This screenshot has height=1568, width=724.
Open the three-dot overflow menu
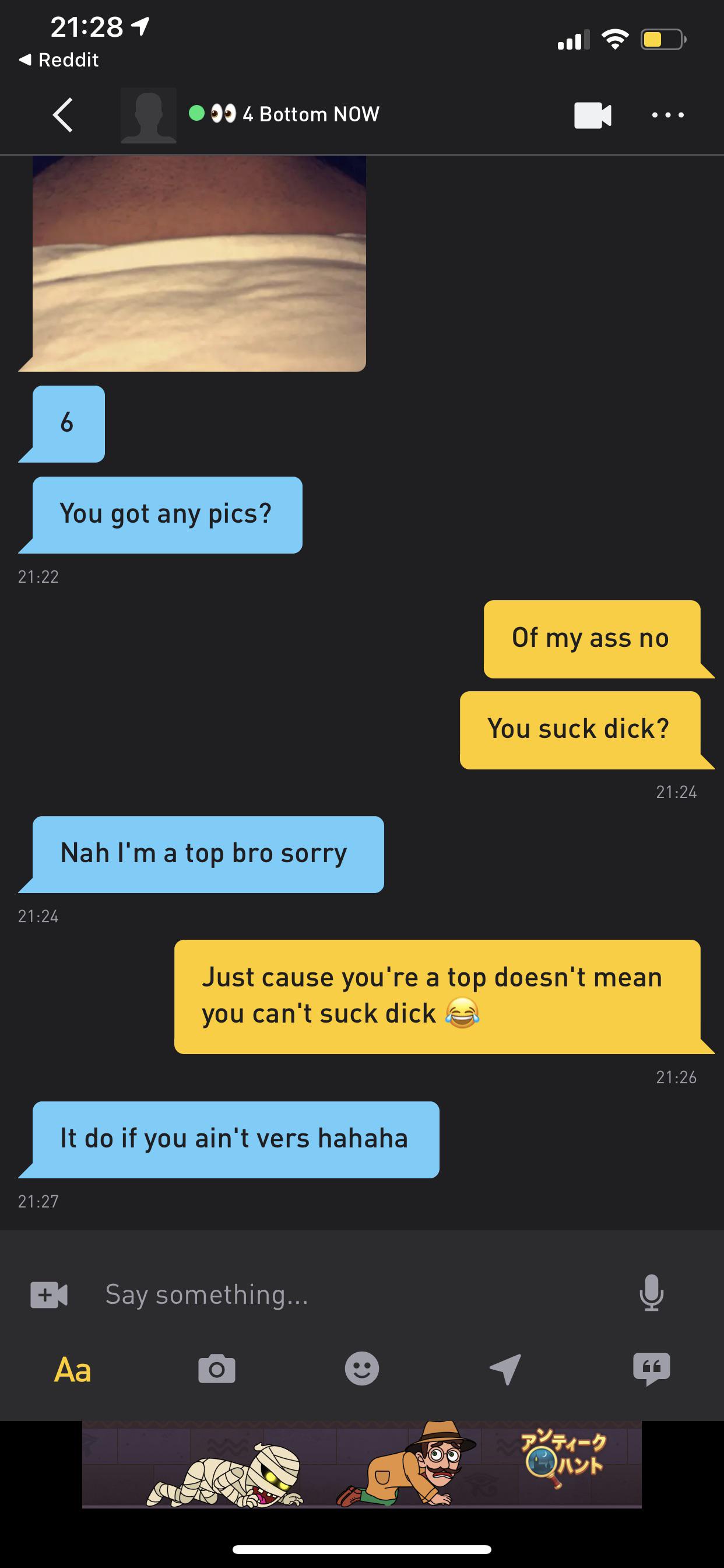tap(667, 114)
